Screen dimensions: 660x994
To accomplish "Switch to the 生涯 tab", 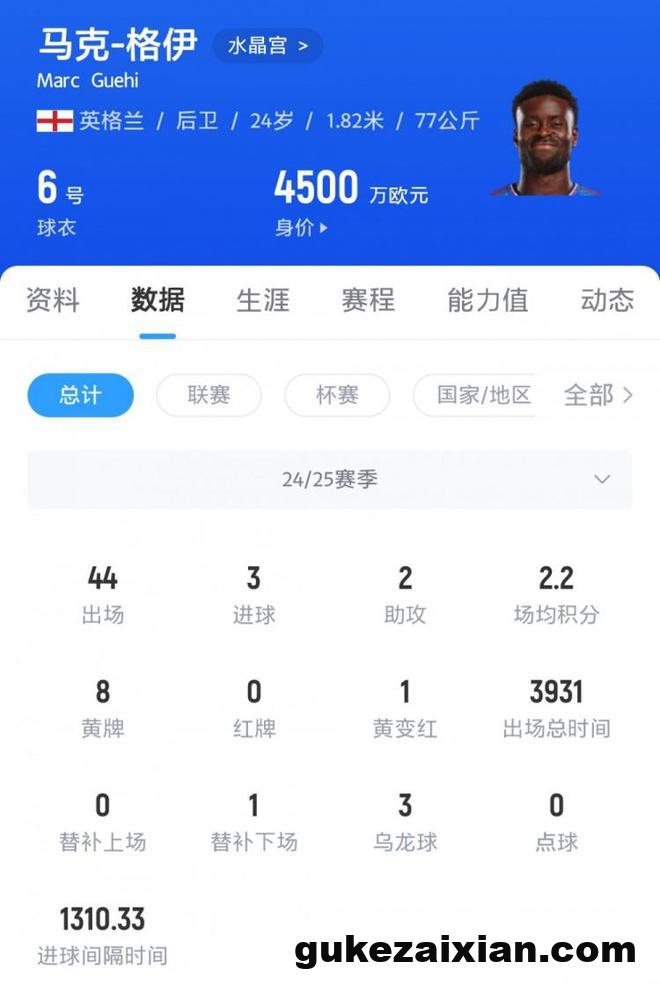I will click(x=263, y=300).
